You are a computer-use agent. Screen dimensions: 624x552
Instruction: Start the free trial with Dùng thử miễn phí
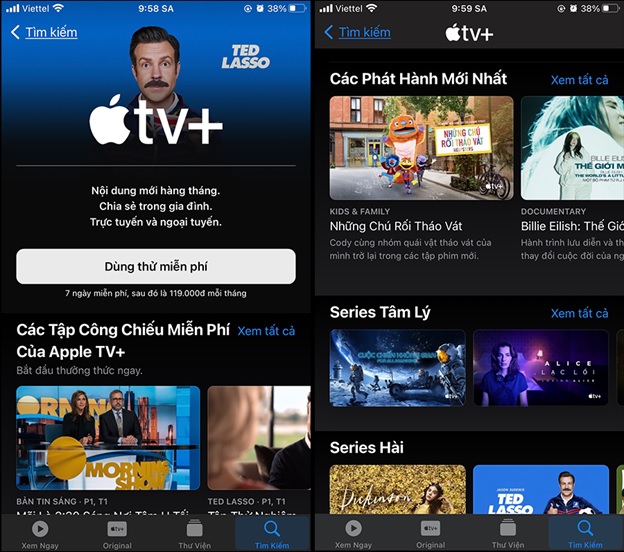click(156, 267)
